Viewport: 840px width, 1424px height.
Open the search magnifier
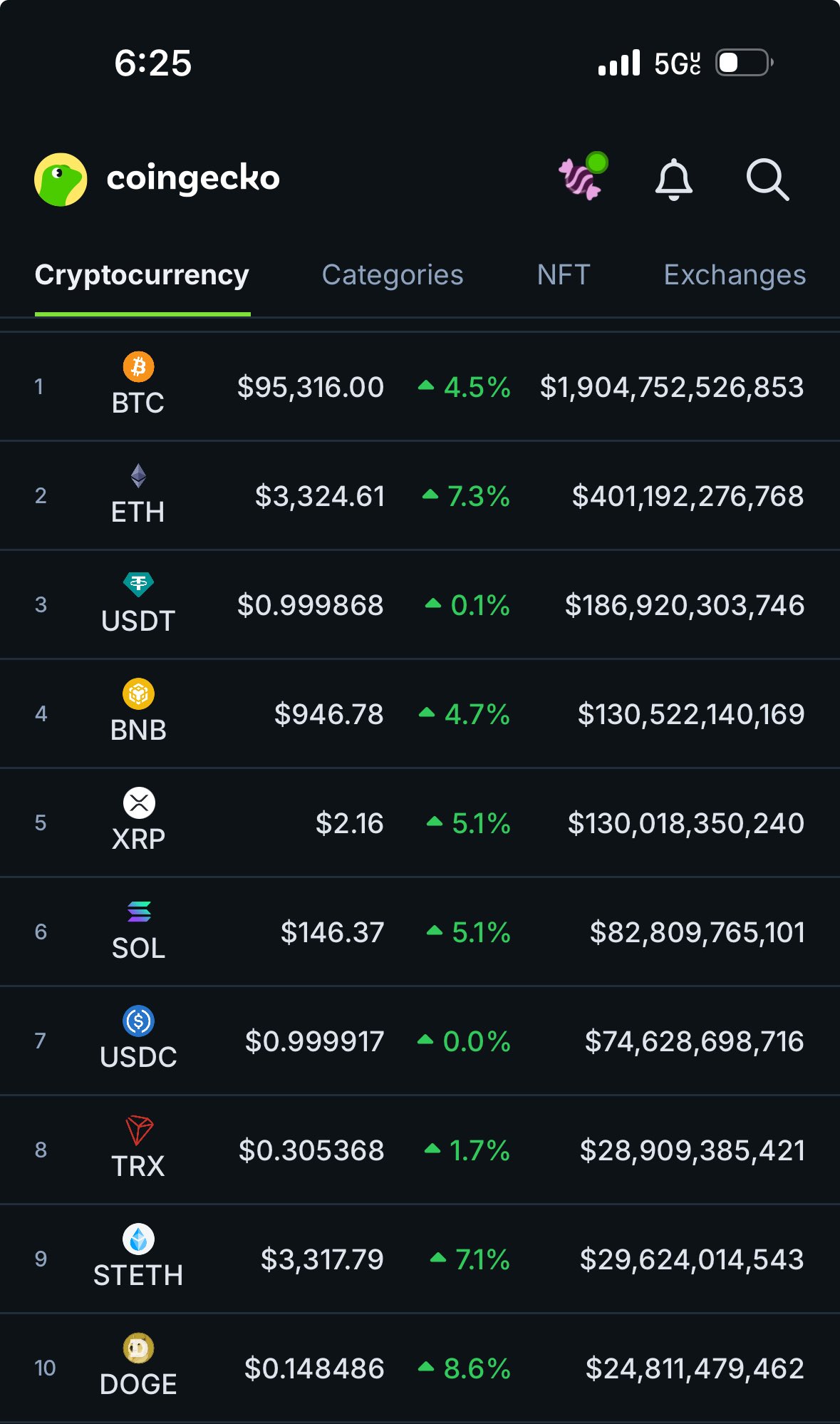click(767, 179)
